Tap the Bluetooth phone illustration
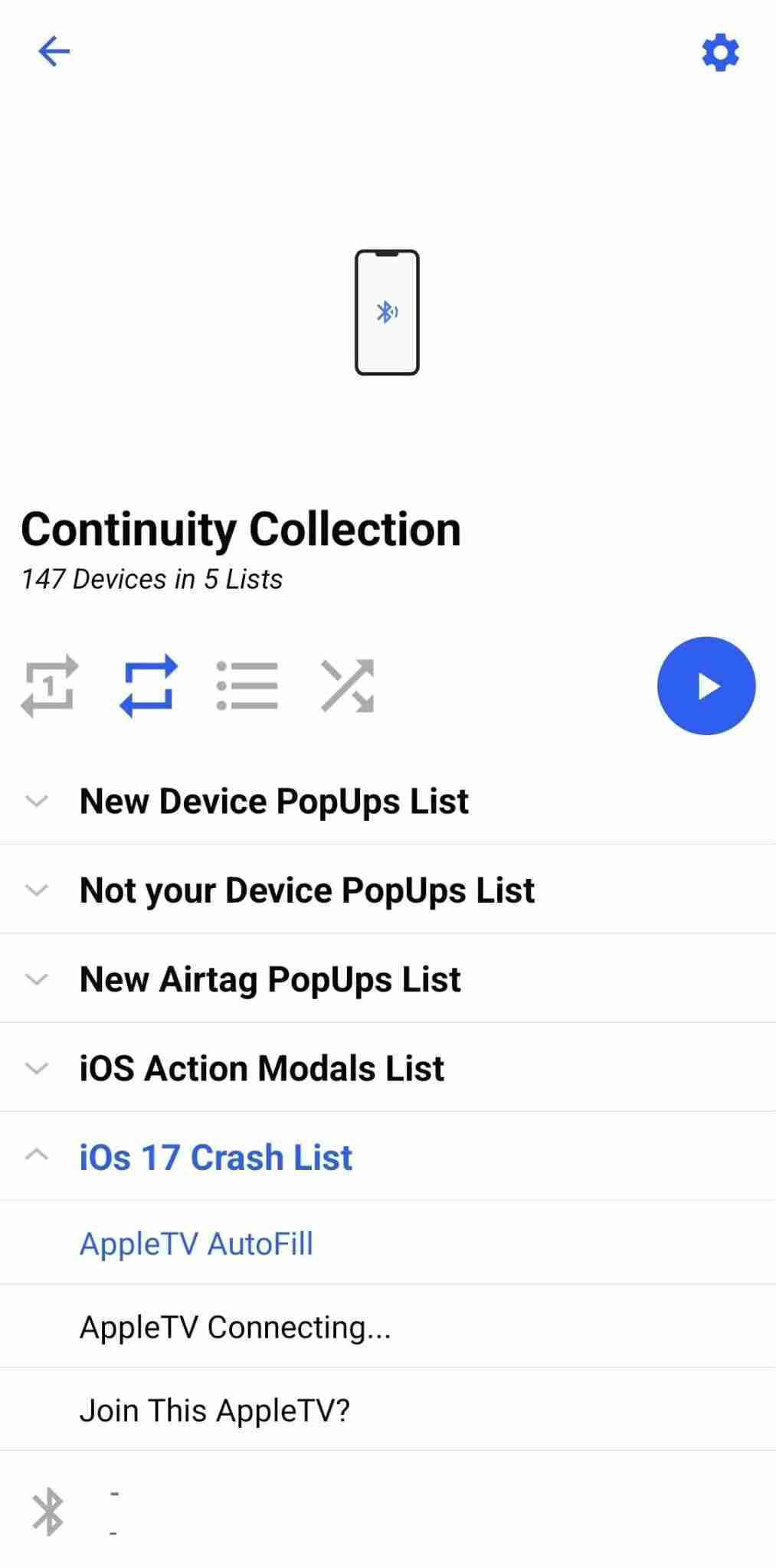 pyautogui.click(x=388, y=313)
